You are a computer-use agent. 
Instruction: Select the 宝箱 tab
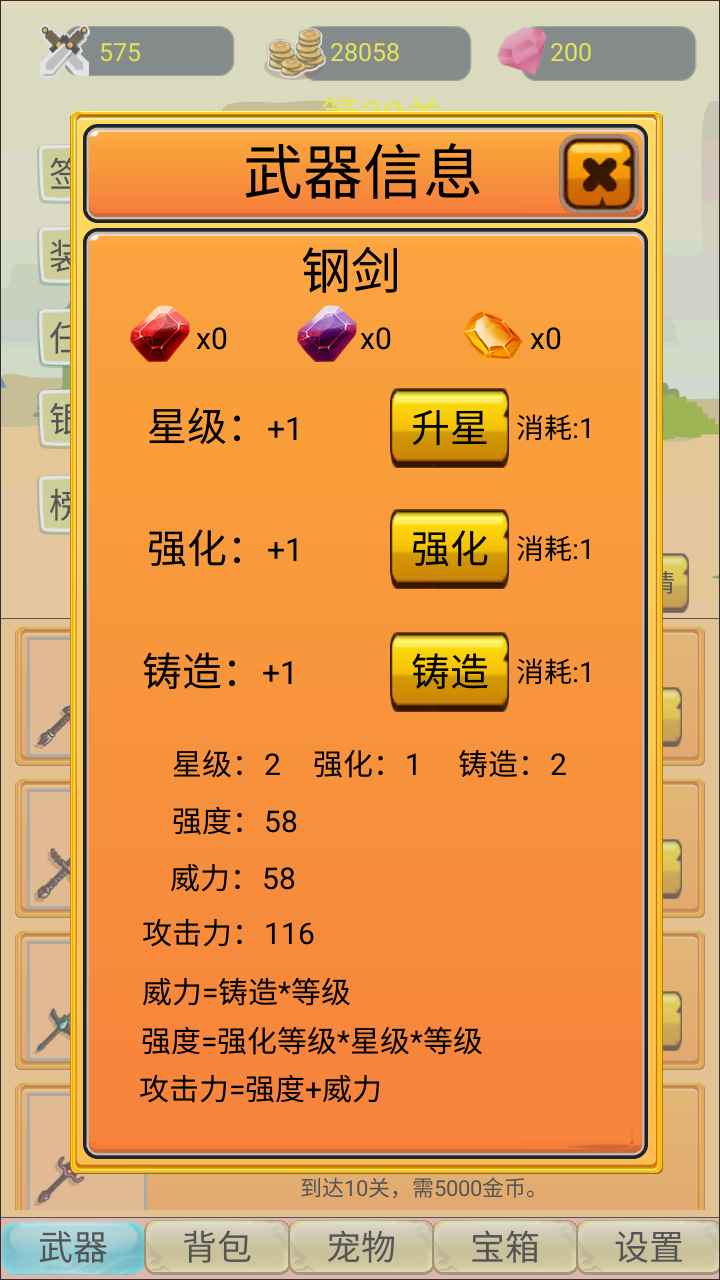point(505,1247)
